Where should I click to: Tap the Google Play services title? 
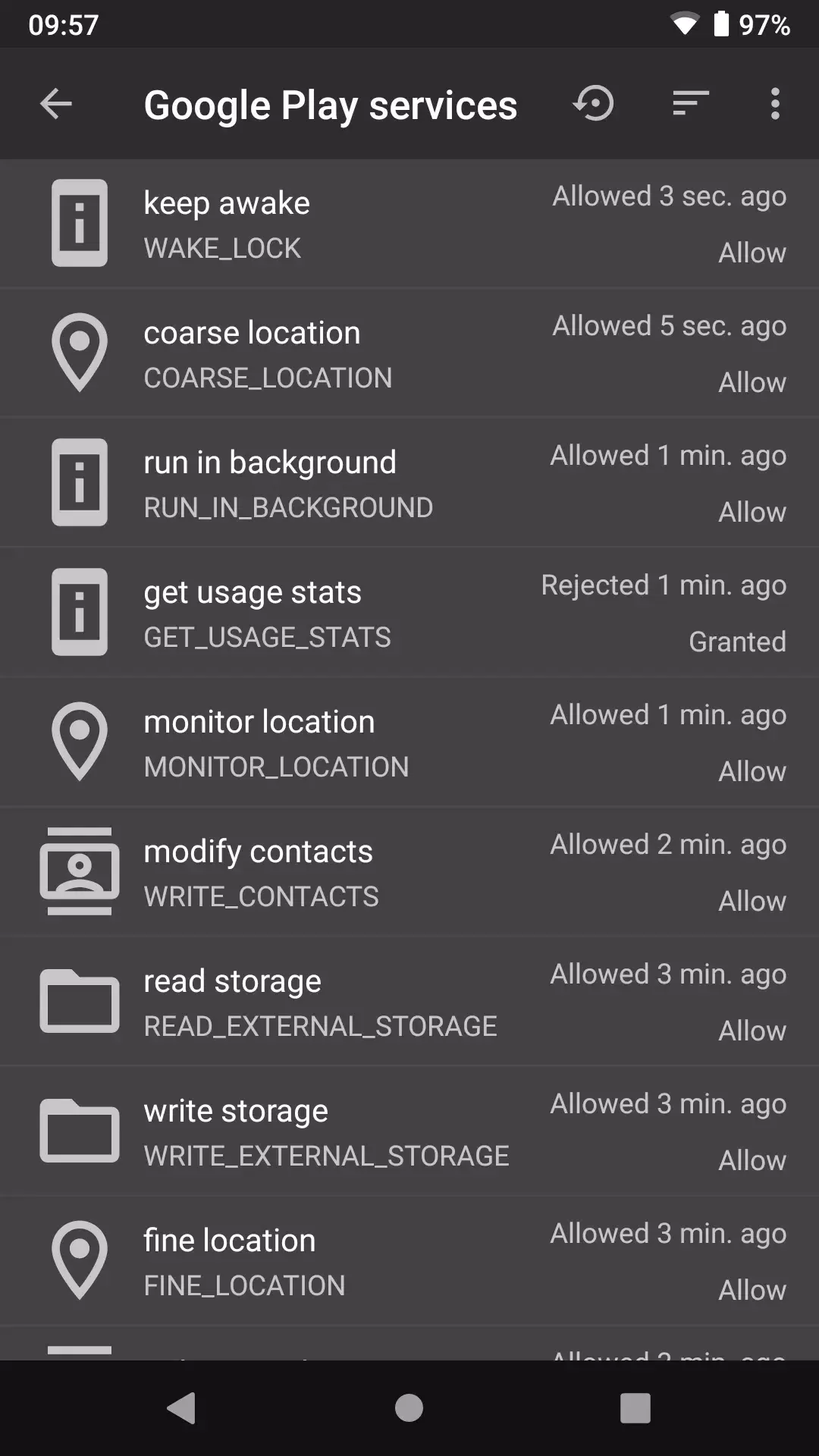click(x=330, y=104)
